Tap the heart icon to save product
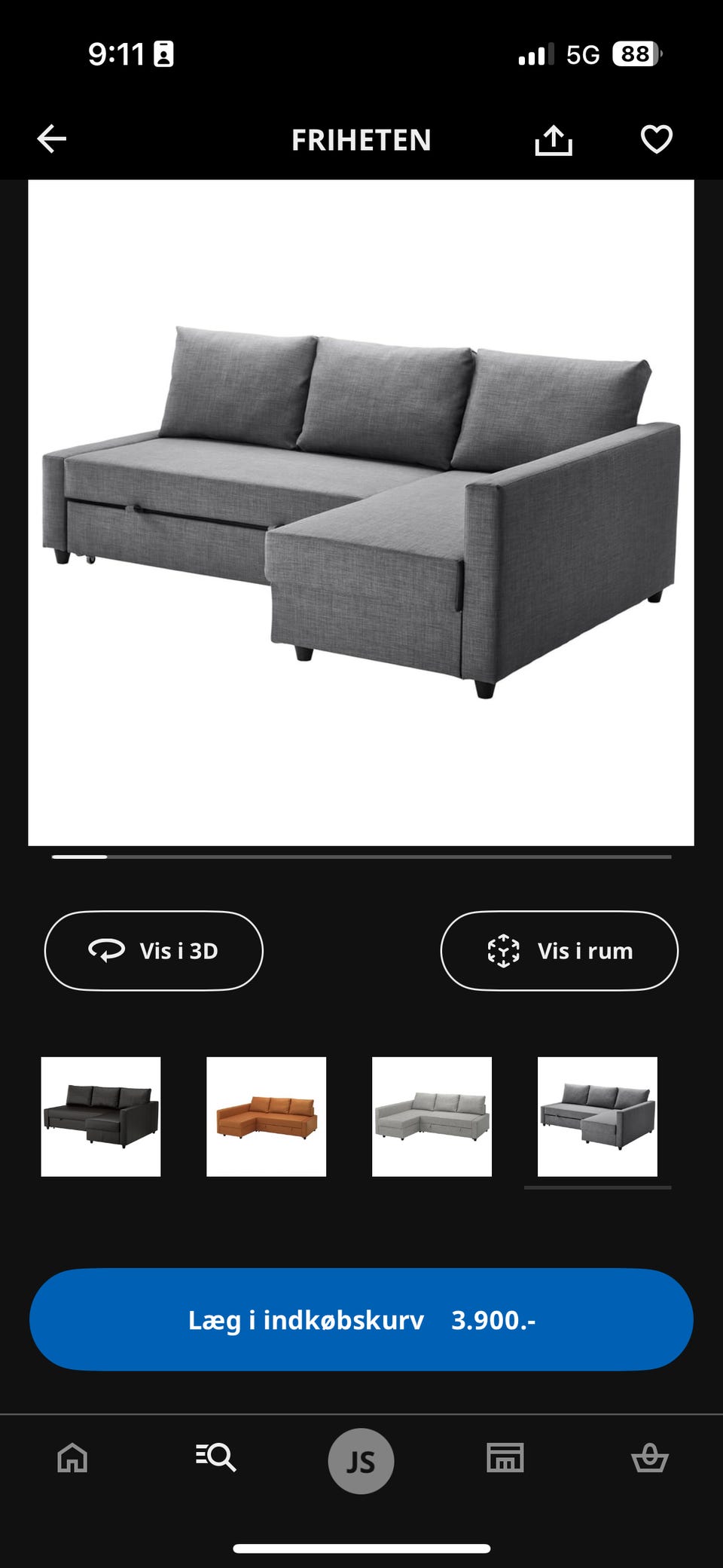Viewport: 723px width, 1568px height. tap(657, 140)
